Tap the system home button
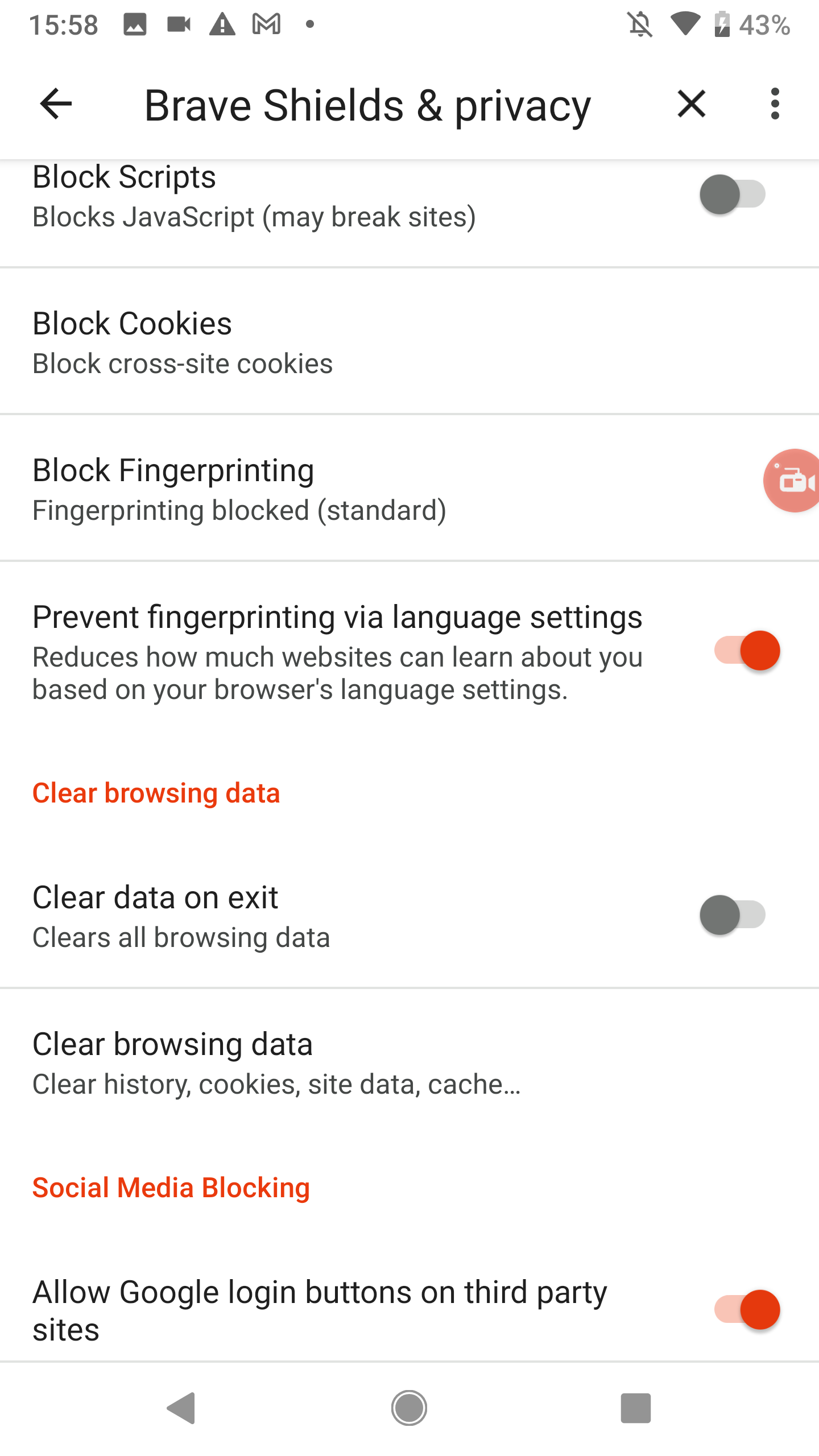The width and height of the screenshot is (819, 1456). [x=409, y=1408]
